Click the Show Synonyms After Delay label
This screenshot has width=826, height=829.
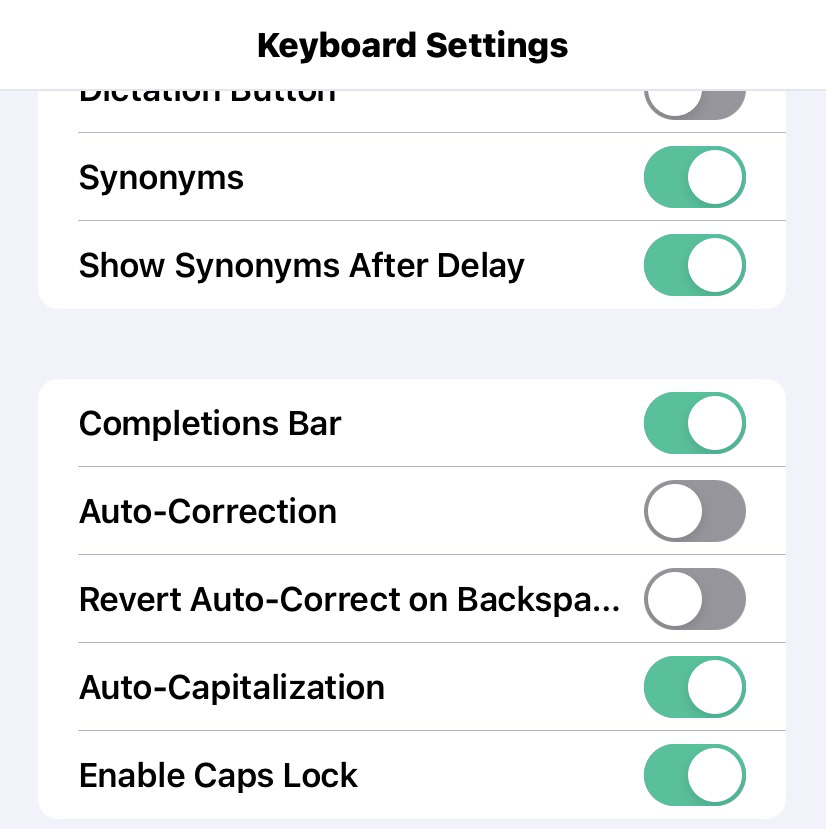301,265
